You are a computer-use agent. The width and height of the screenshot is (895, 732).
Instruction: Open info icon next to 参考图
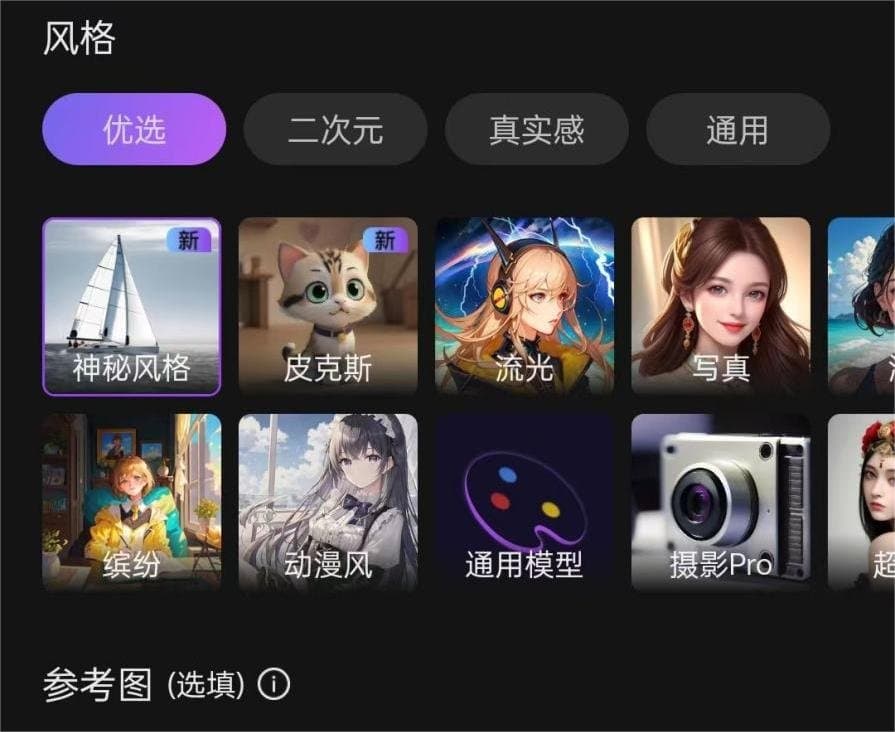coord(274,685)
